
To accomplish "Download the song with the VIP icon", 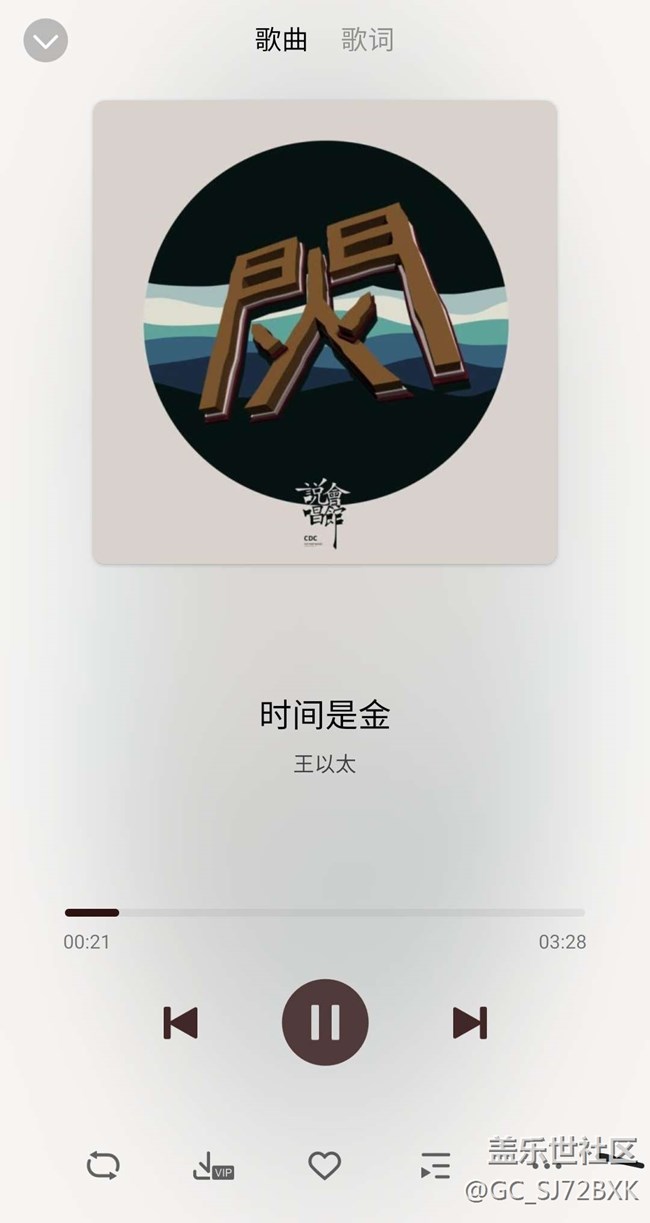I will tap(212, 1166).
